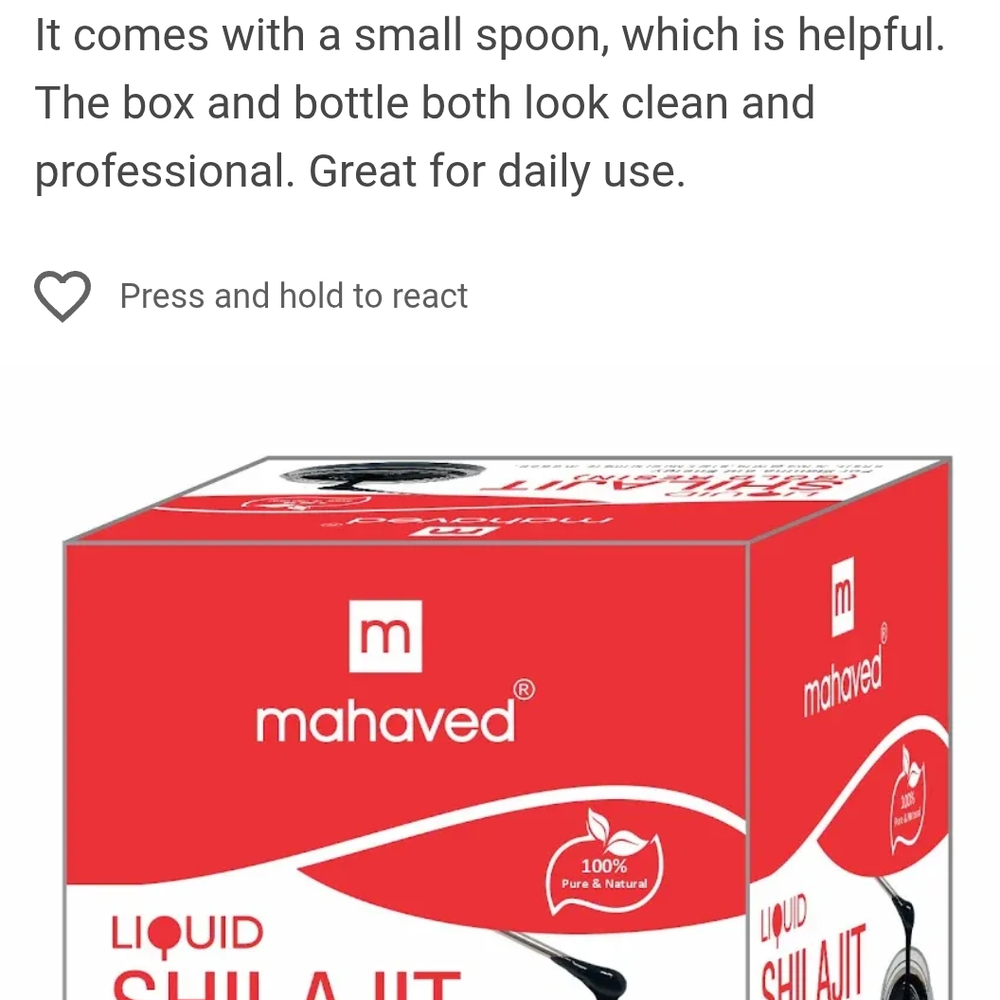Viewport: 1000px width, 1000px height.
Task: Open the Mahaved Liquid Shilajit review photo
Action: (500, 720)
